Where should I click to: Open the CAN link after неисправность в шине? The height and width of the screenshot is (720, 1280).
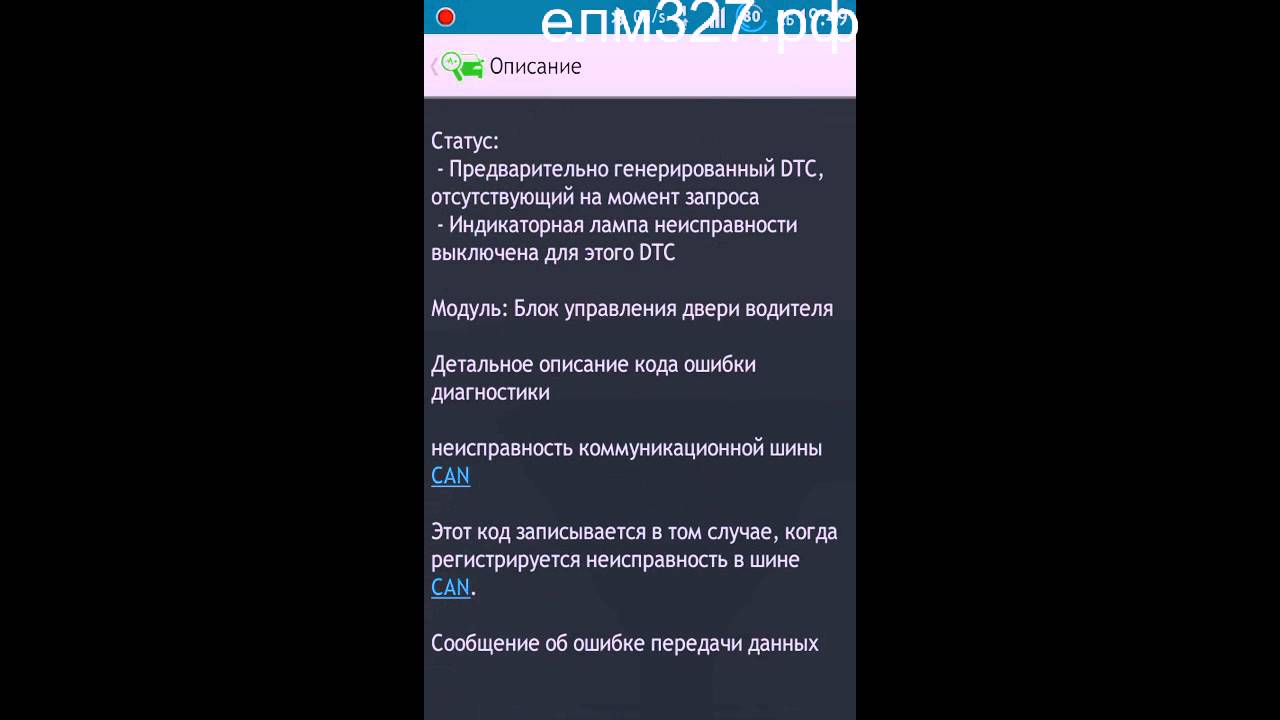(450, 588)
